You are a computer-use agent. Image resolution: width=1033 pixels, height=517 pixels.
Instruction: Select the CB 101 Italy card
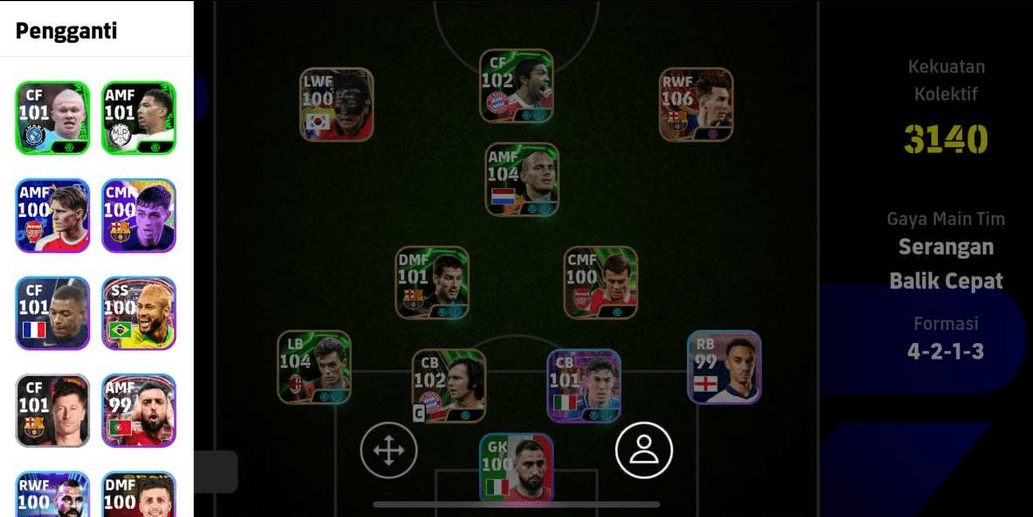click(584, 385)
